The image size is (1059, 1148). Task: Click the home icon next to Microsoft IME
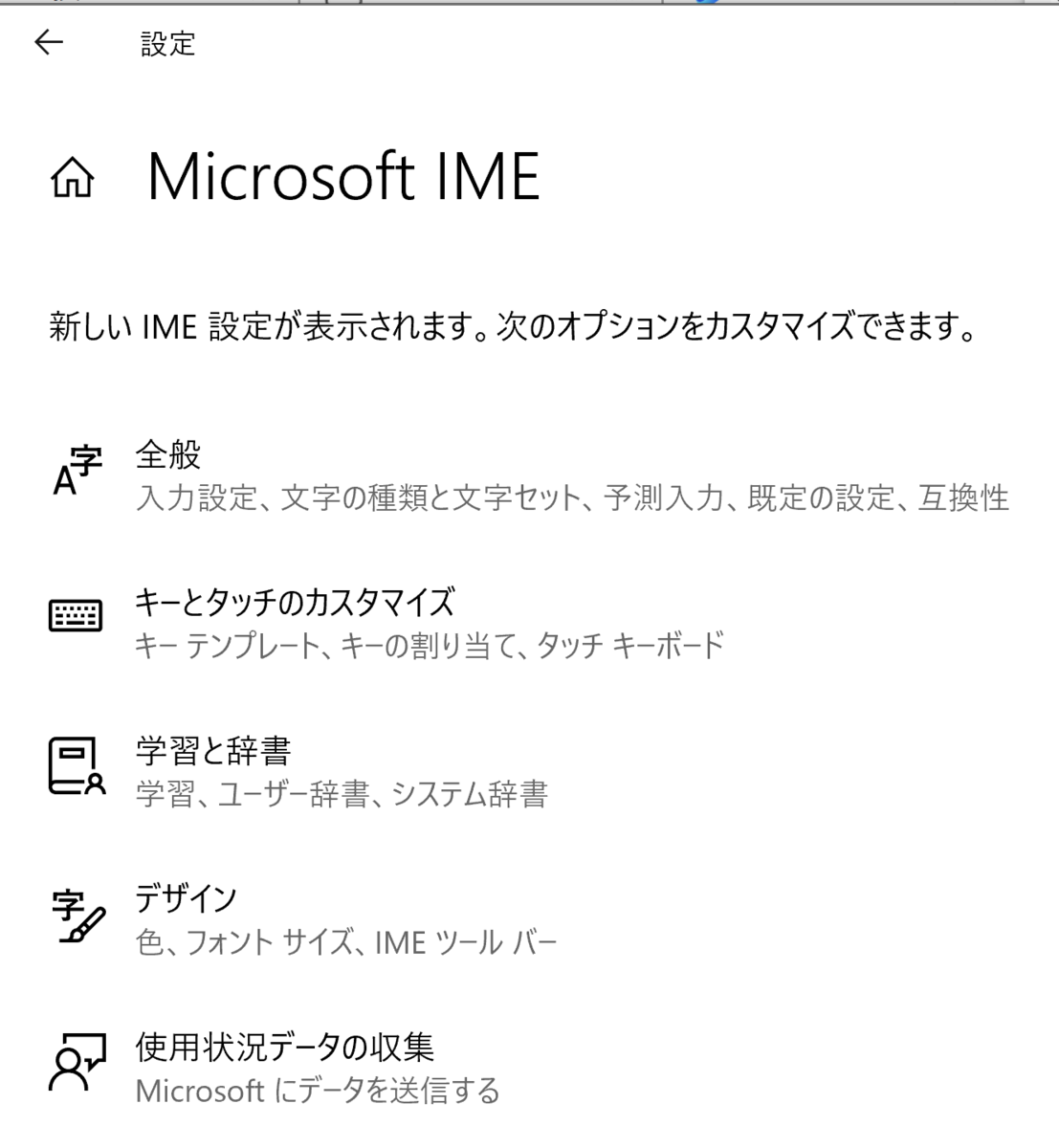tap(73, 178)
